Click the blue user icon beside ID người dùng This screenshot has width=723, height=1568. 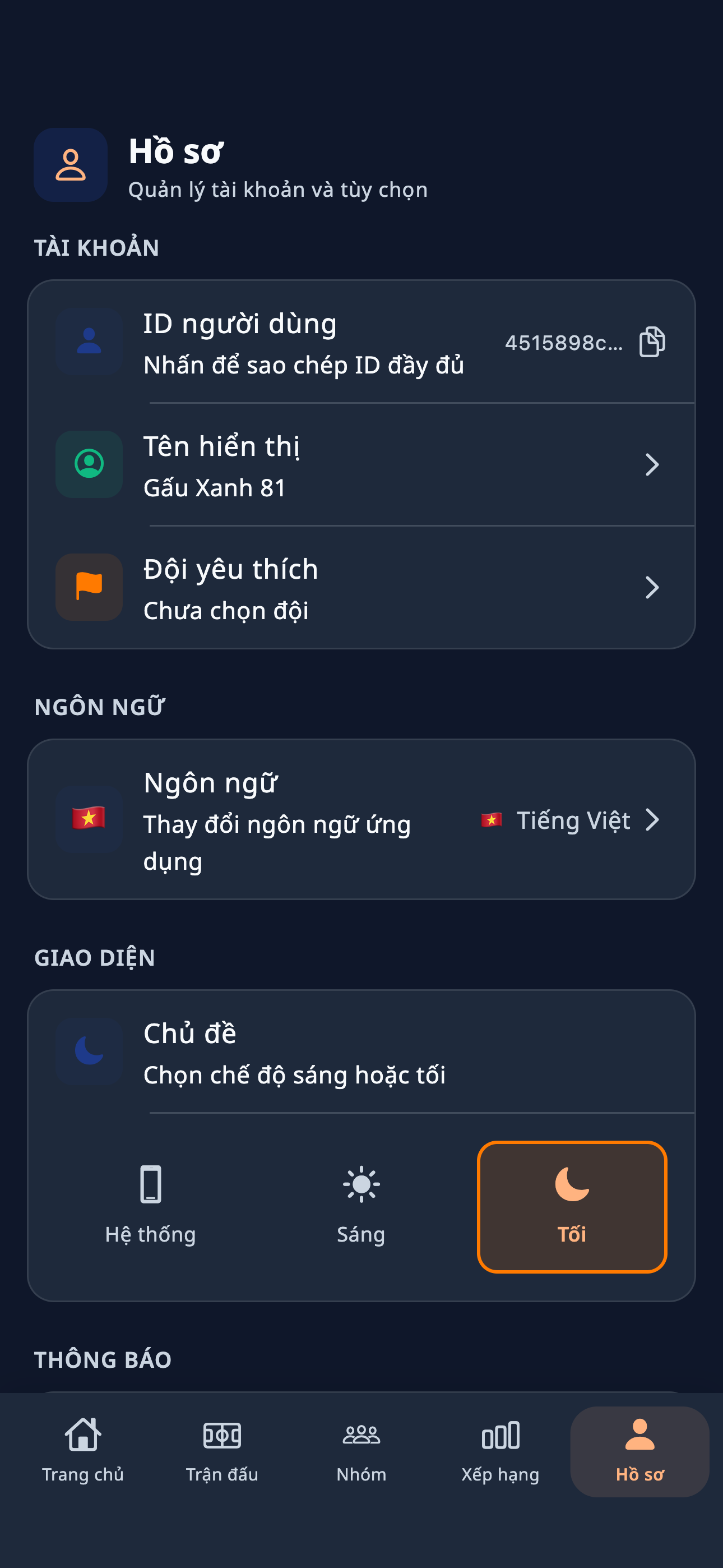89,343
